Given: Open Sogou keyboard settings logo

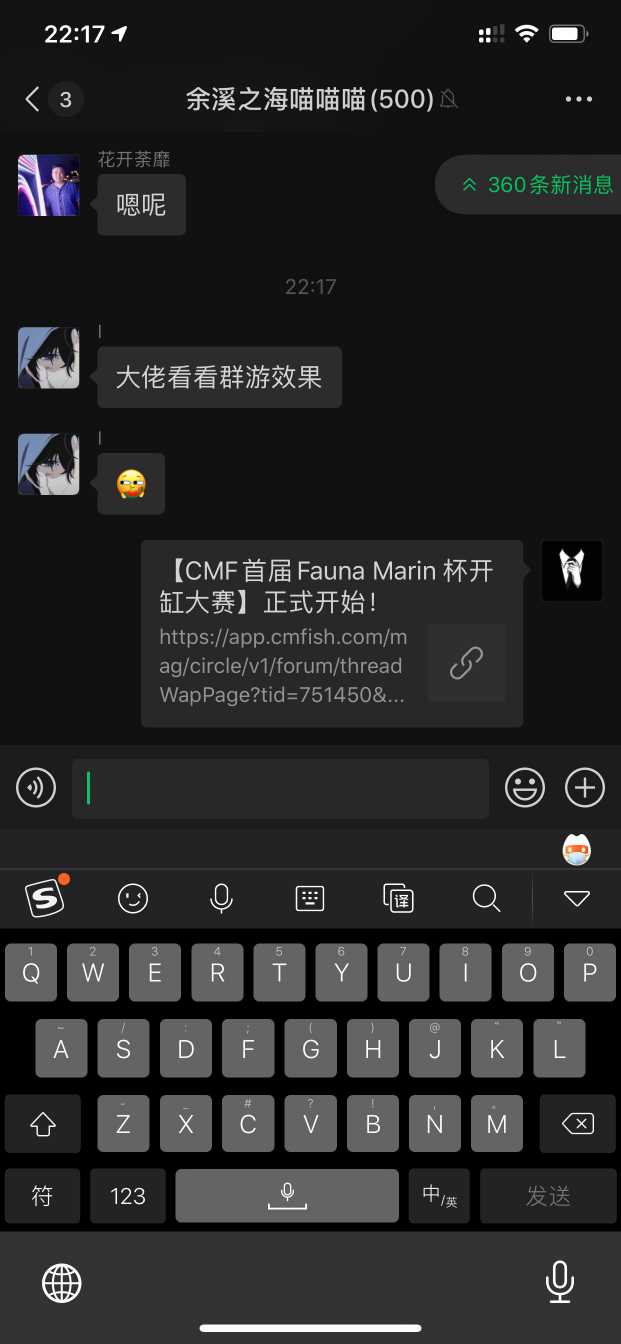Looking at the screenshot, I should [45, 898].
